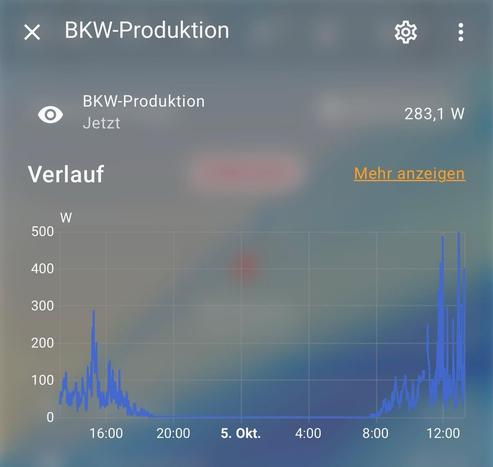Open the three-dot overflow menu
The image size is (493, 467).
(x=461, y=32)
